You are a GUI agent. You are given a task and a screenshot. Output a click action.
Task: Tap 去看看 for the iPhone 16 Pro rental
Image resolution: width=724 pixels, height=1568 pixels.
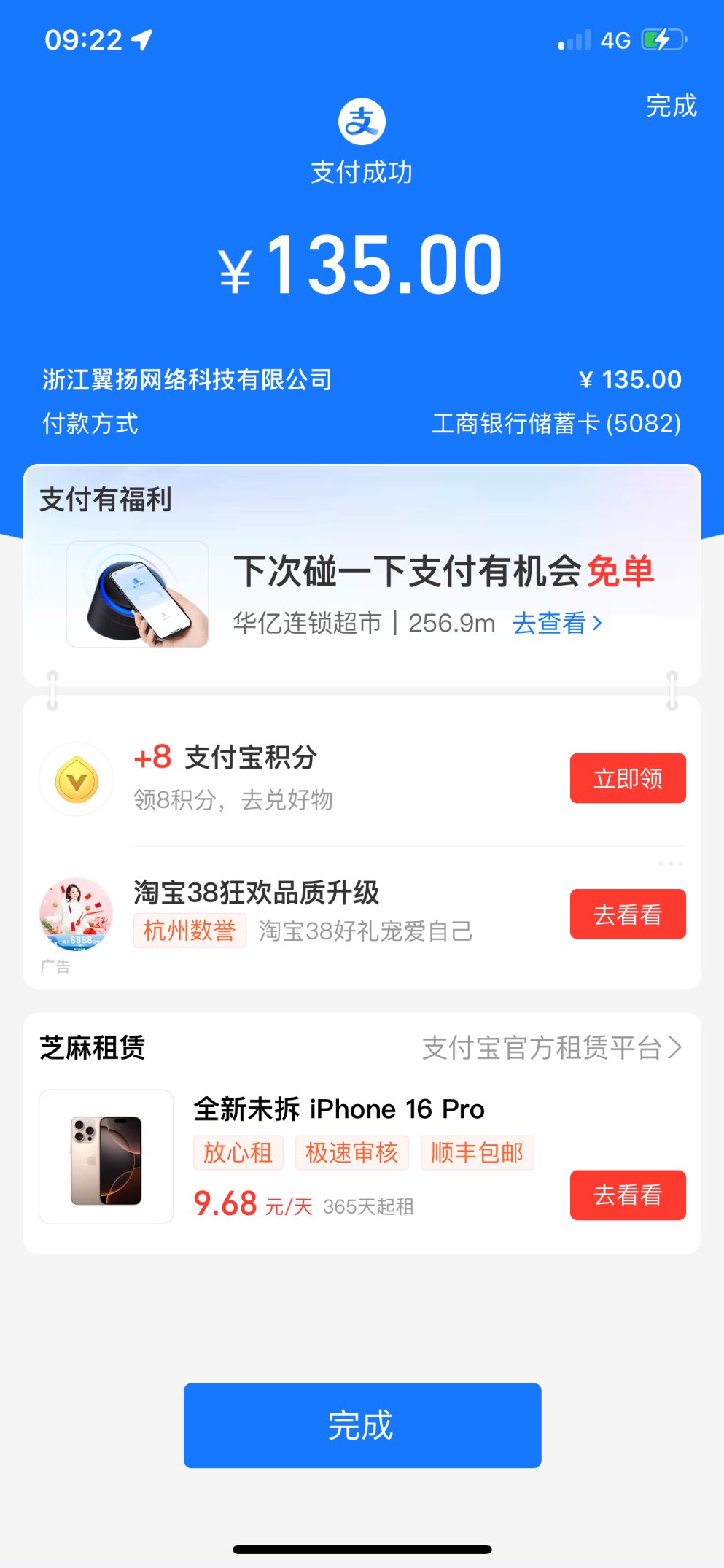point(627,1195)
